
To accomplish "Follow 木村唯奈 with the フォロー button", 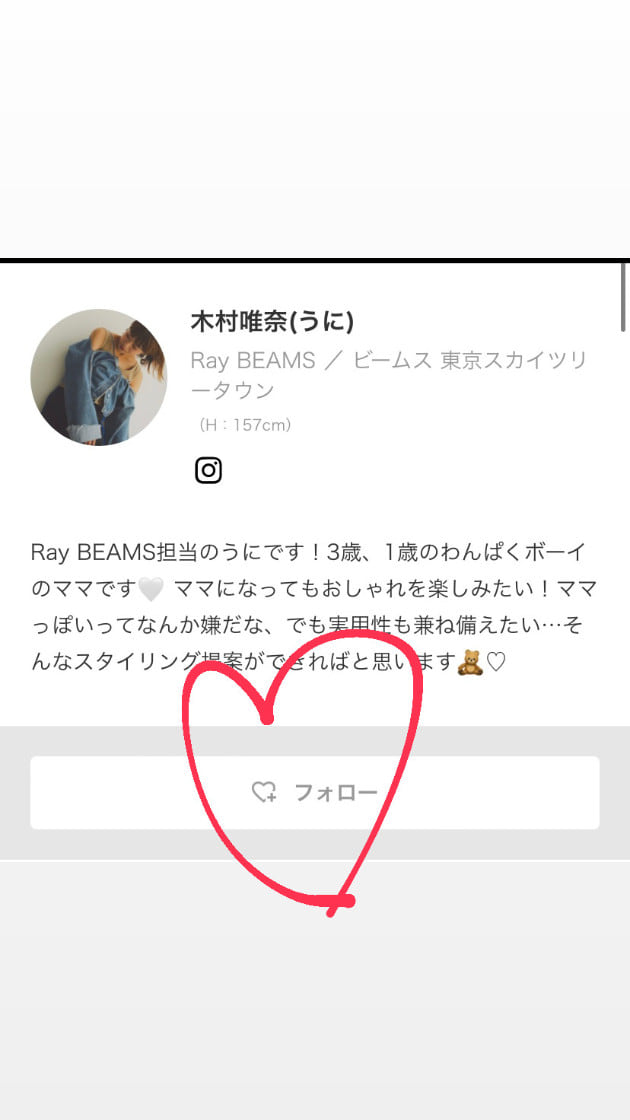I will point(314,792).
